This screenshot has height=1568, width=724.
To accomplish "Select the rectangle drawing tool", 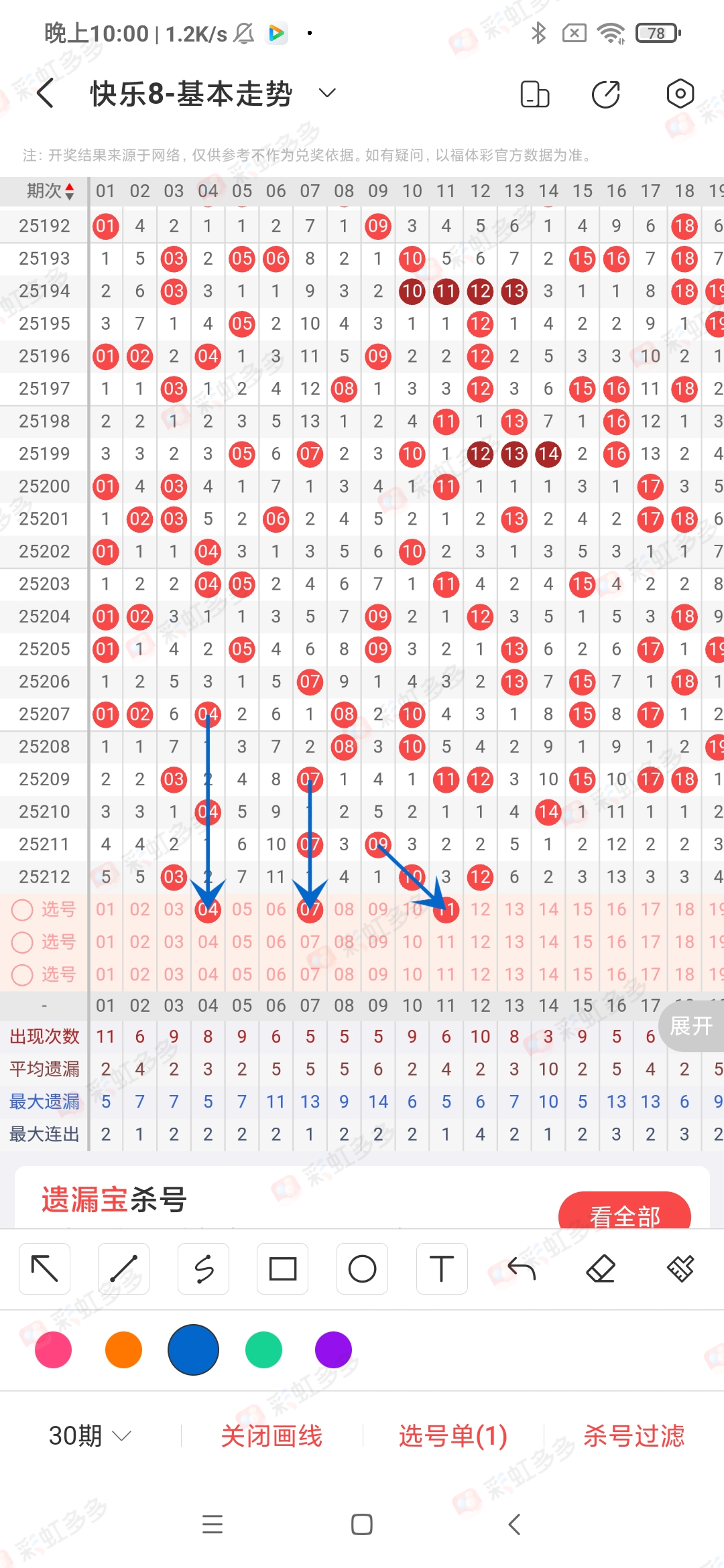I will click(282, 1268).
